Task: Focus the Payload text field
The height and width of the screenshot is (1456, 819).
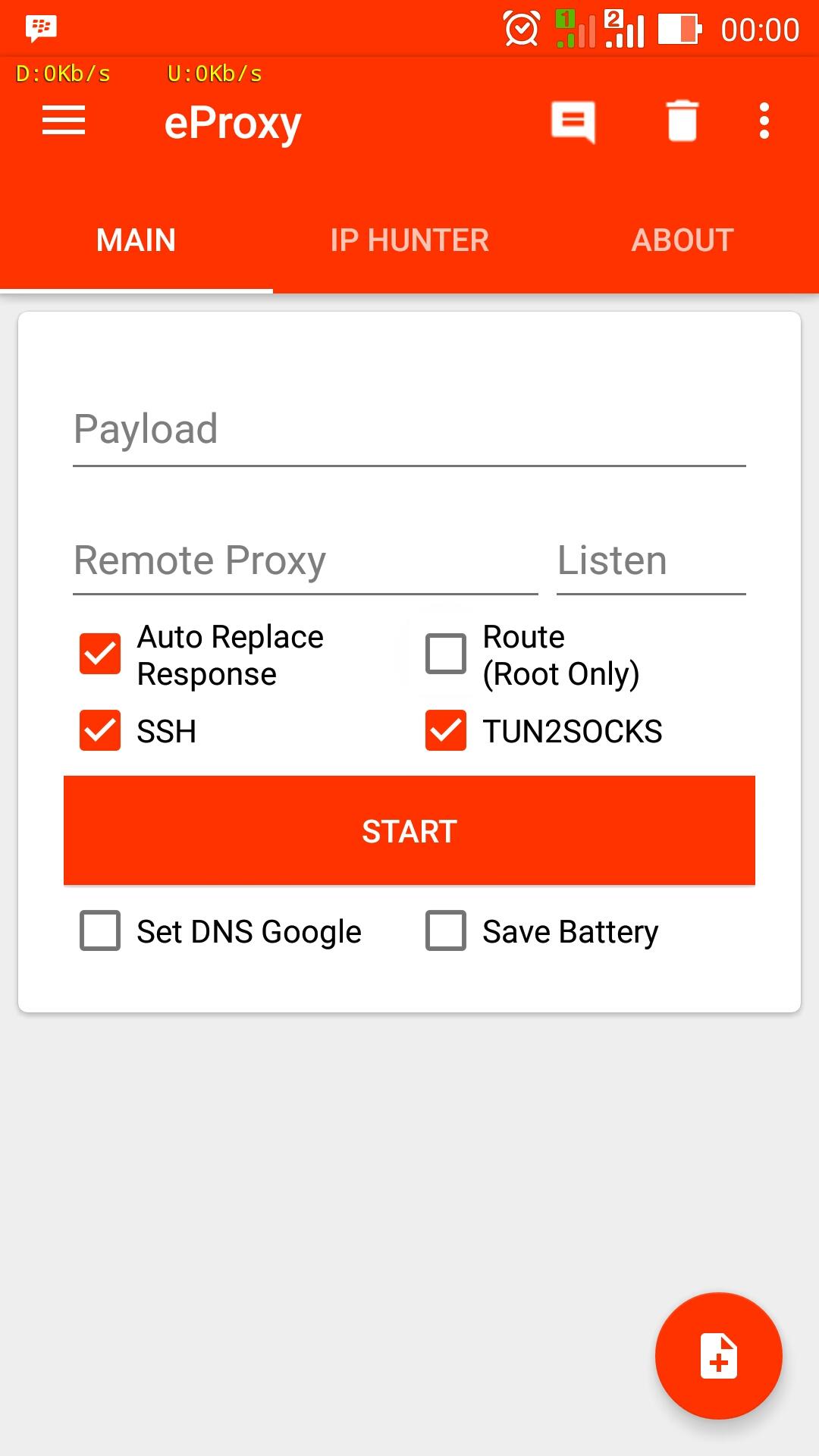Action: 409,430
